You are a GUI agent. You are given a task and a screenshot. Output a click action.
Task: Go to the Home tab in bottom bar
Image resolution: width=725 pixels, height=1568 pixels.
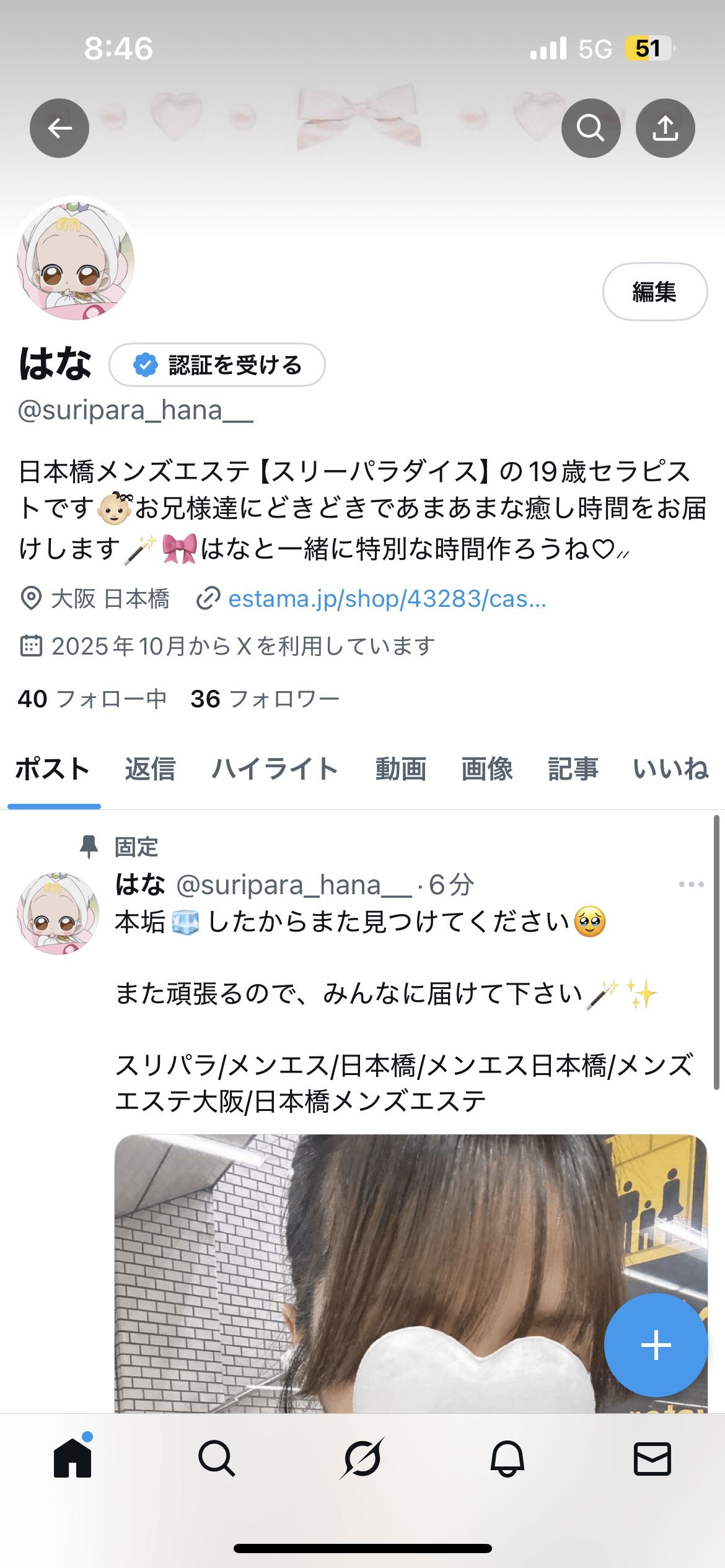pyautogui.click(x=72, y=1458)
